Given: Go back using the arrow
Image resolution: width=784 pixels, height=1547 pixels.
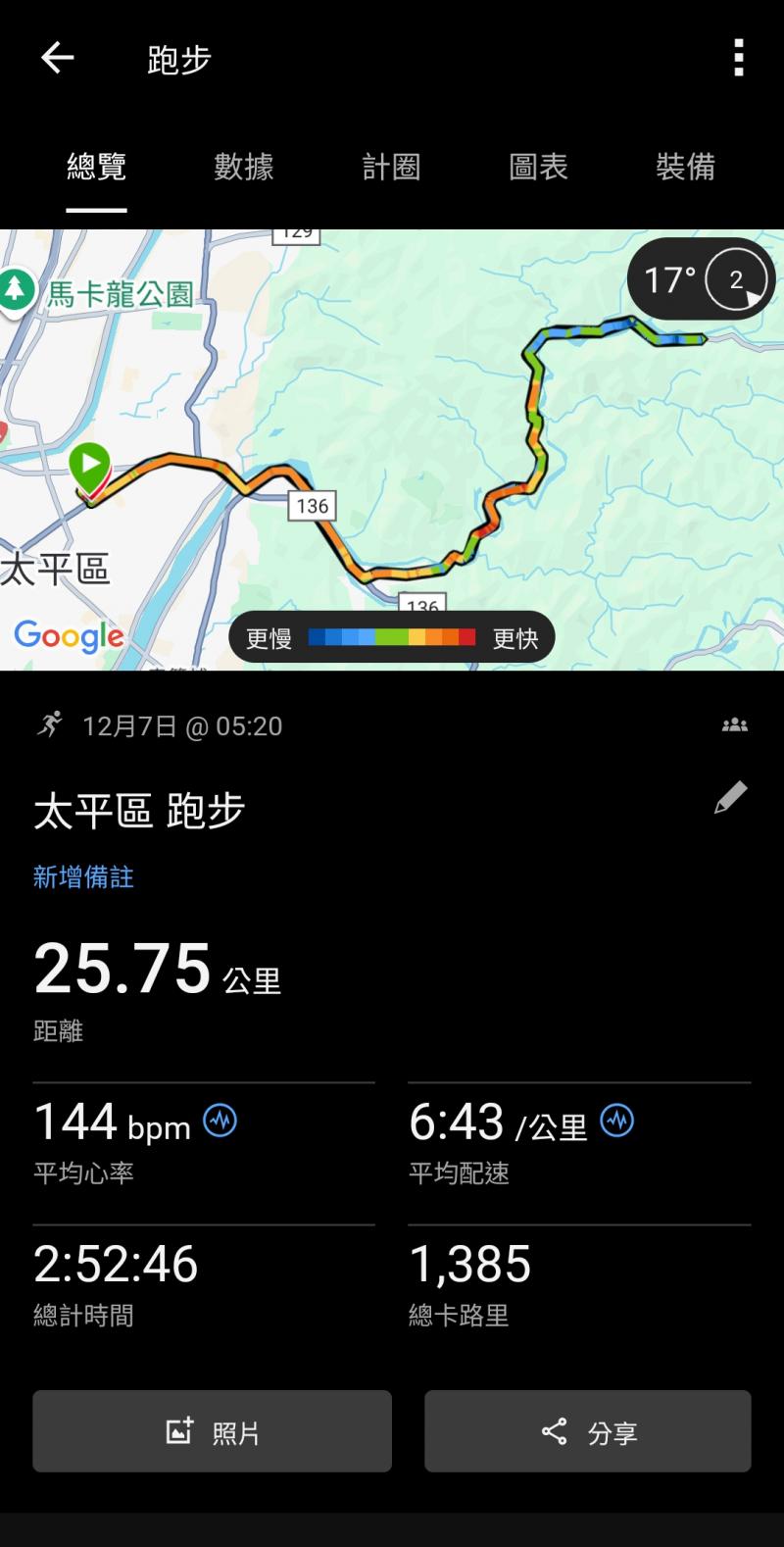Looking at the screenshot, I should 57,59.
